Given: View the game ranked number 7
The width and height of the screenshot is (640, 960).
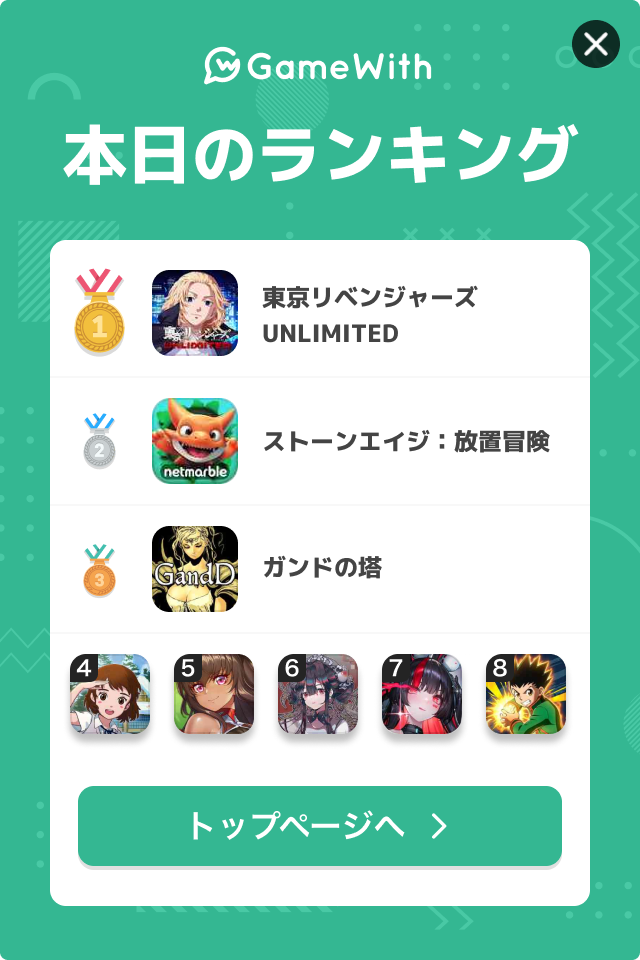Looking at the screenshot, I should tap(422, 695).
